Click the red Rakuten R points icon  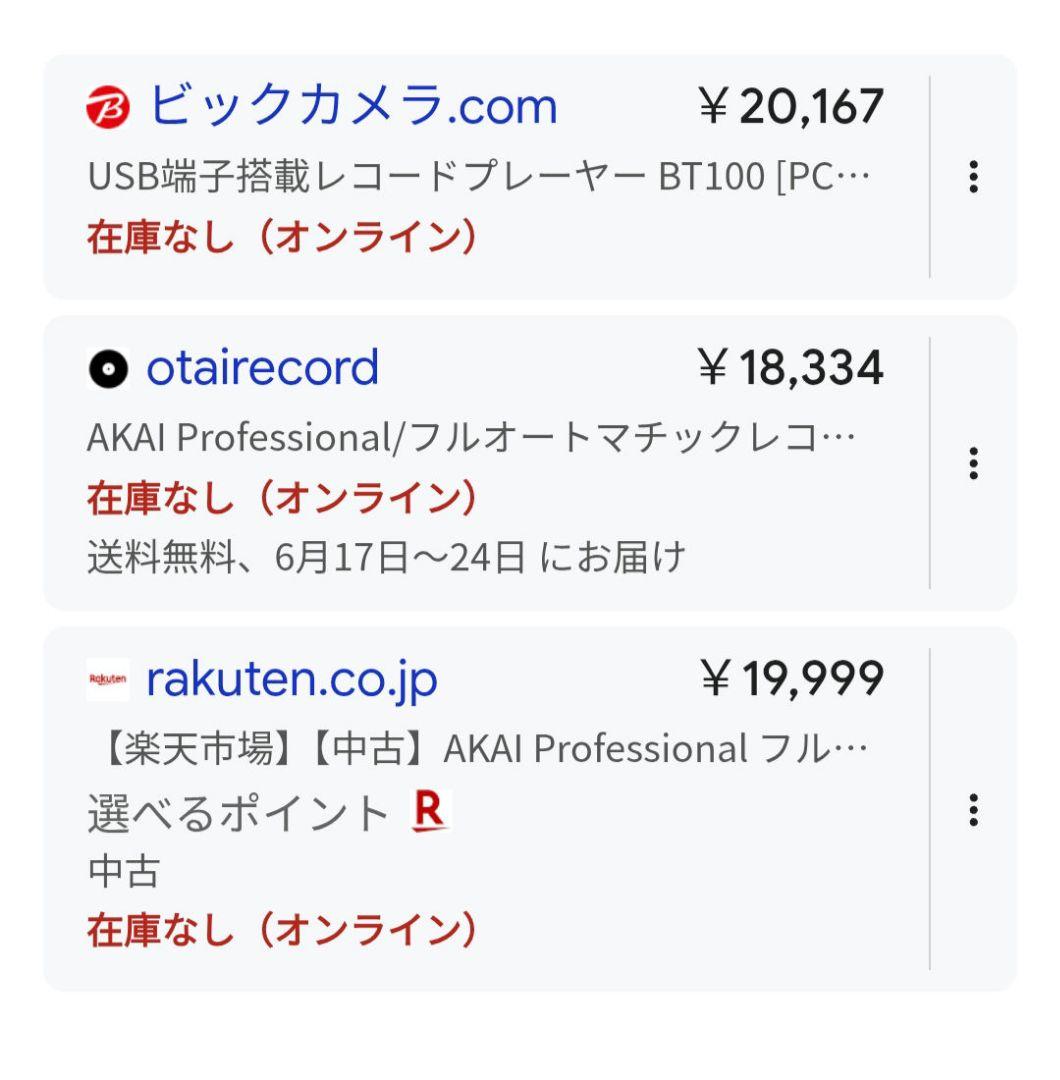(428, 813)
